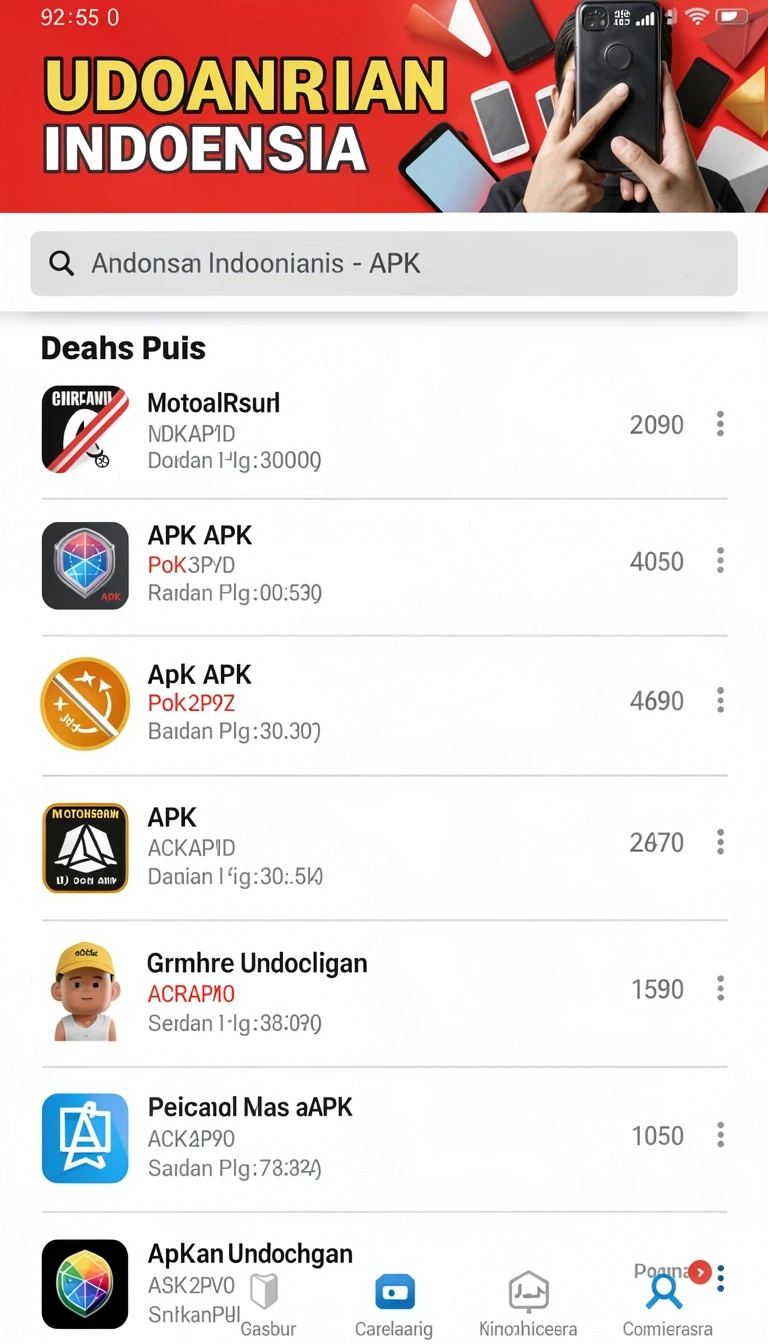Open the MotoalRsurl app row
The image size is (768, 1344).
click(x=384, y=430)
